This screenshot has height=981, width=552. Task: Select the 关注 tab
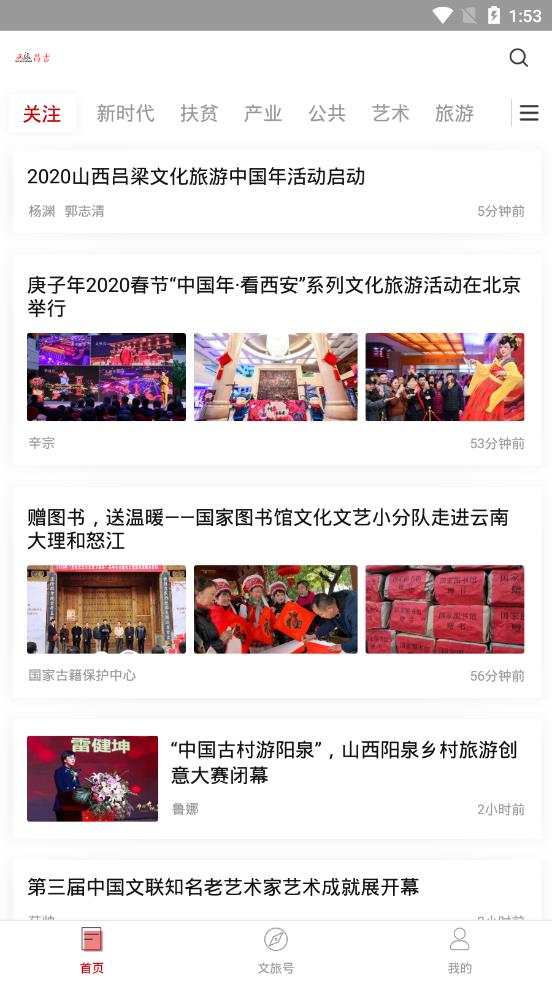coord(42,114)
